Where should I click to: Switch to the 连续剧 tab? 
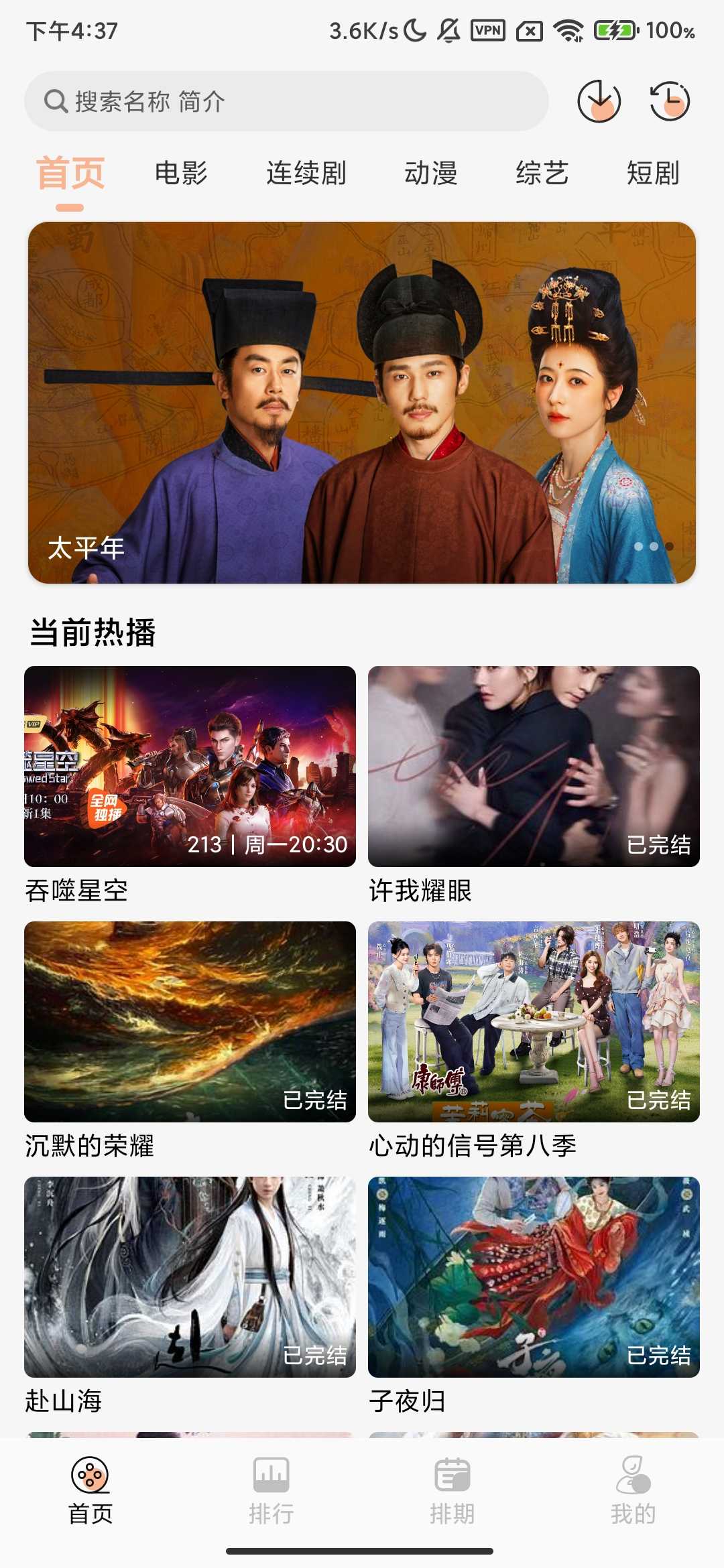(x=306, y=173)
